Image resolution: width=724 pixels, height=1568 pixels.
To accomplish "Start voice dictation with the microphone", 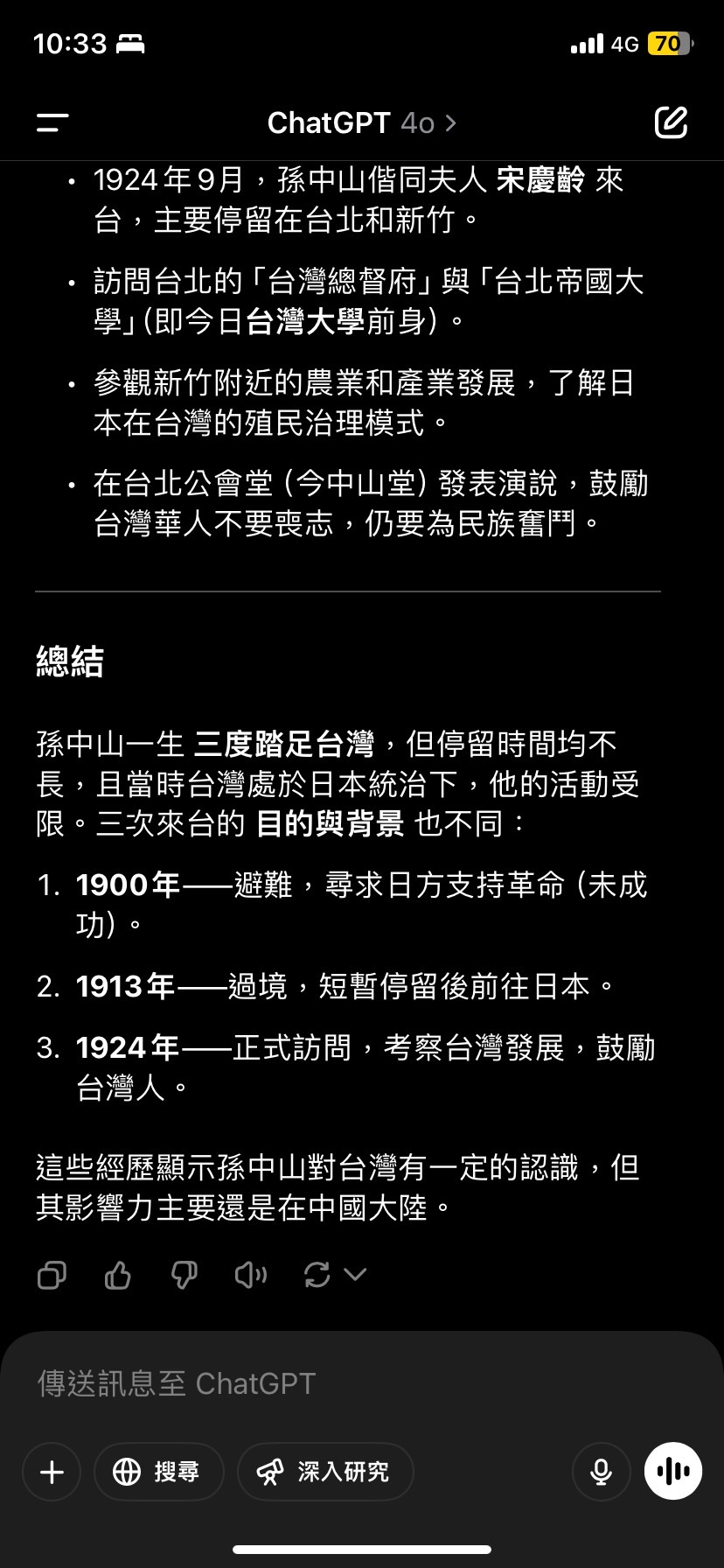I will tap(601, 1472).
